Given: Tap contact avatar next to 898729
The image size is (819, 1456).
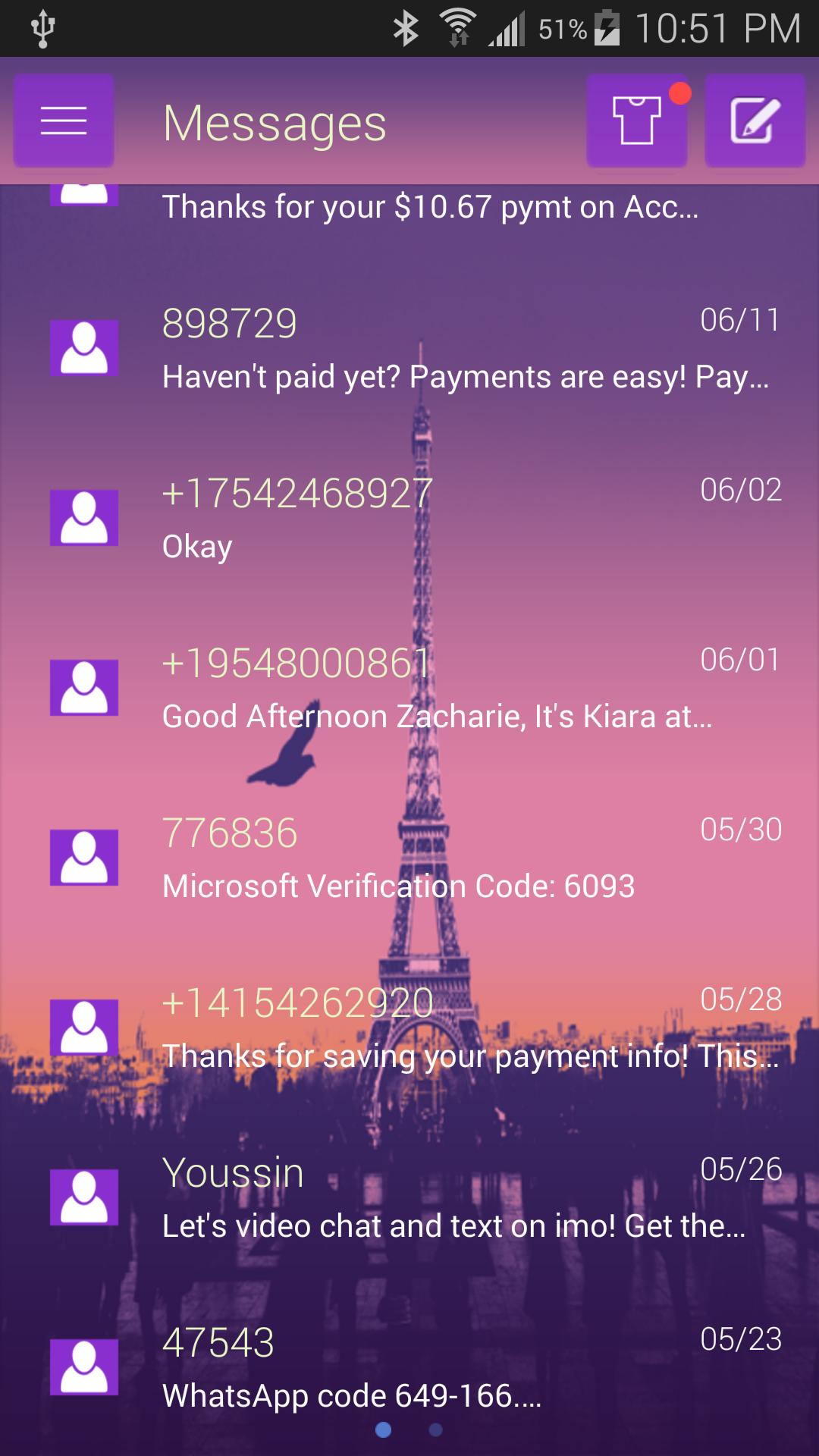Looking at the screenshot, I should (x=83, y=348).
